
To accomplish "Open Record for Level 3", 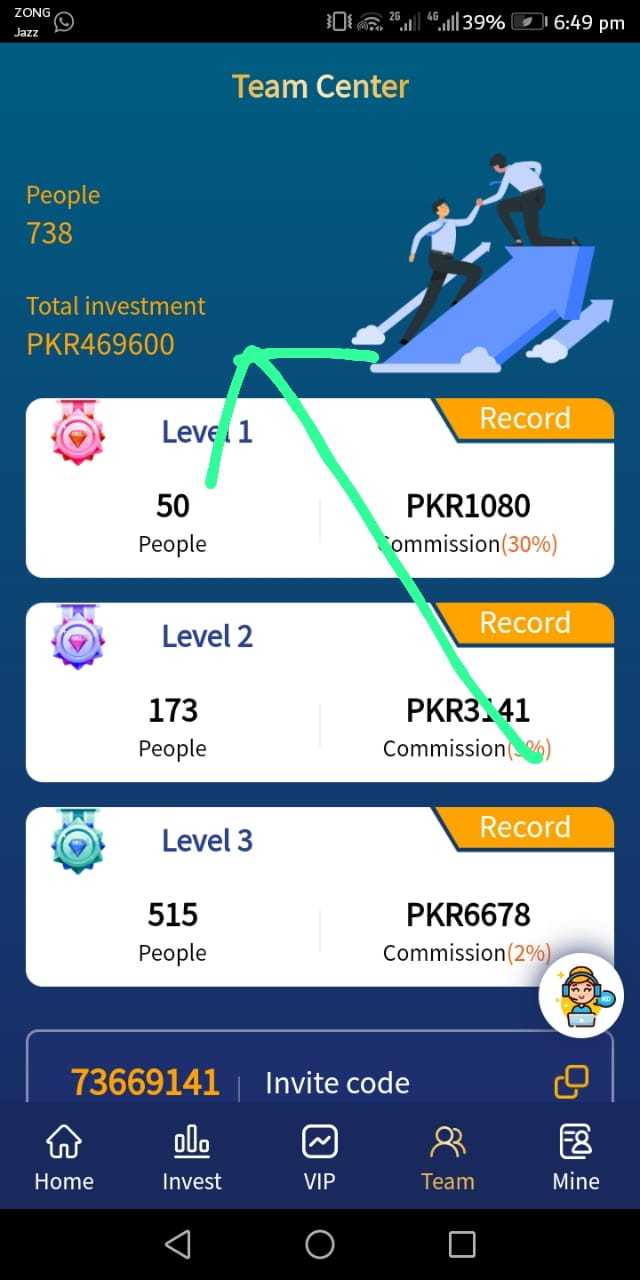I will point(526,827).
